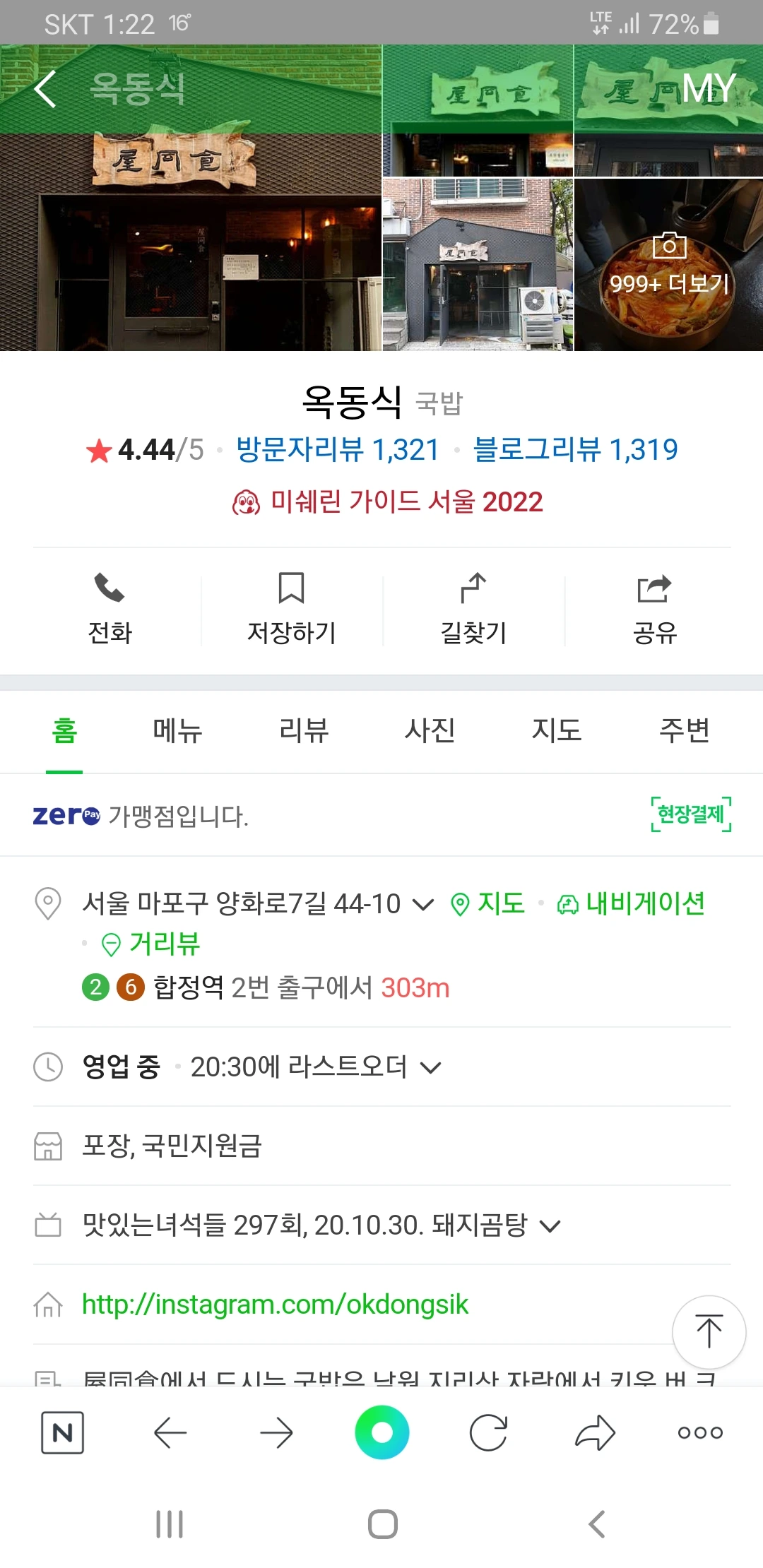Switch to the 메뉴 tab
The image size is (763, 1568).
point(177,730)
